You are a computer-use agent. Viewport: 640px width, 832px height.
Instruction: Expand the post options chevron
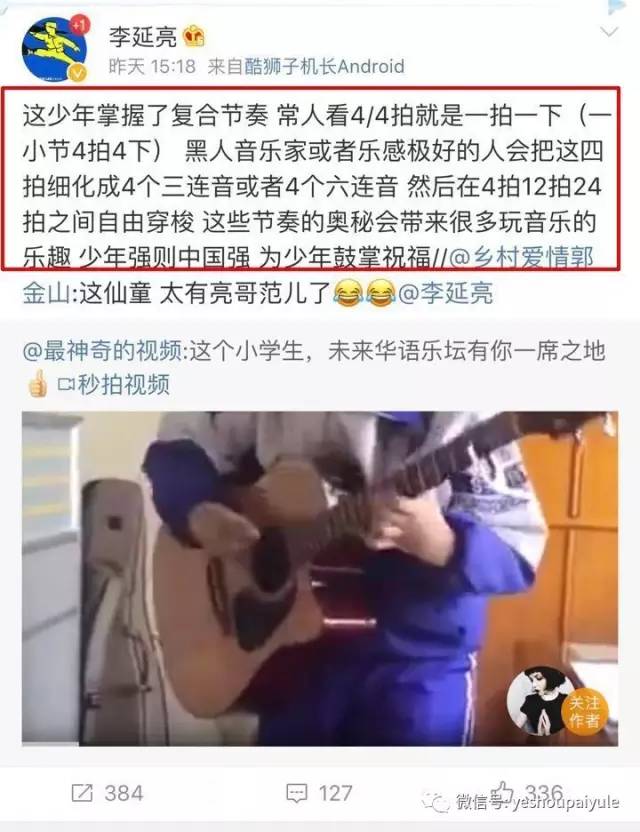[x=608, y=34]
